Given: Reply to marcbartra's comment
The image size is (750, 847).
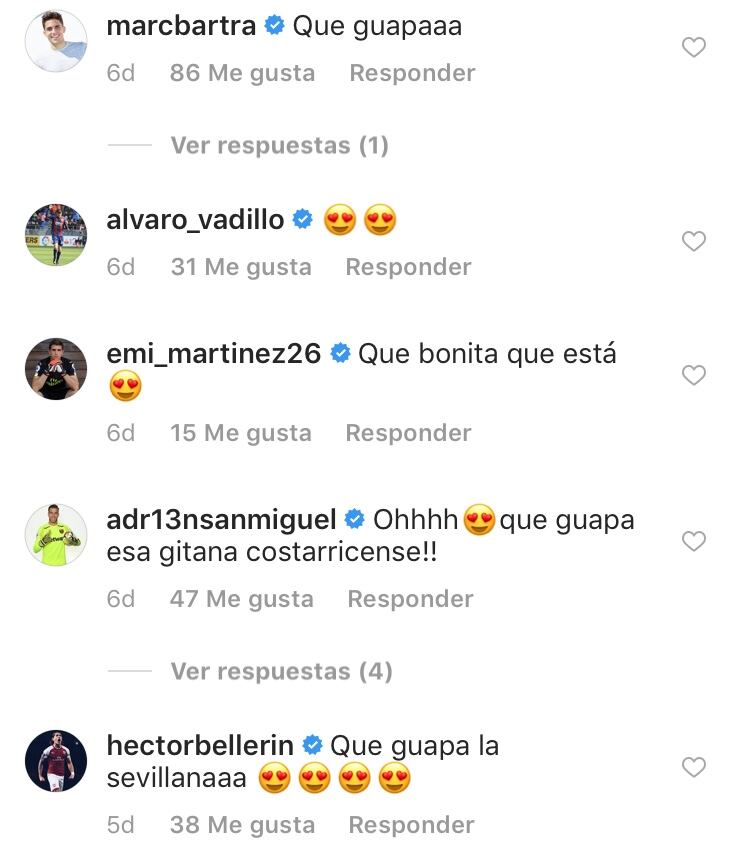Looking at the screenshot, I should (x=412, y=73).
